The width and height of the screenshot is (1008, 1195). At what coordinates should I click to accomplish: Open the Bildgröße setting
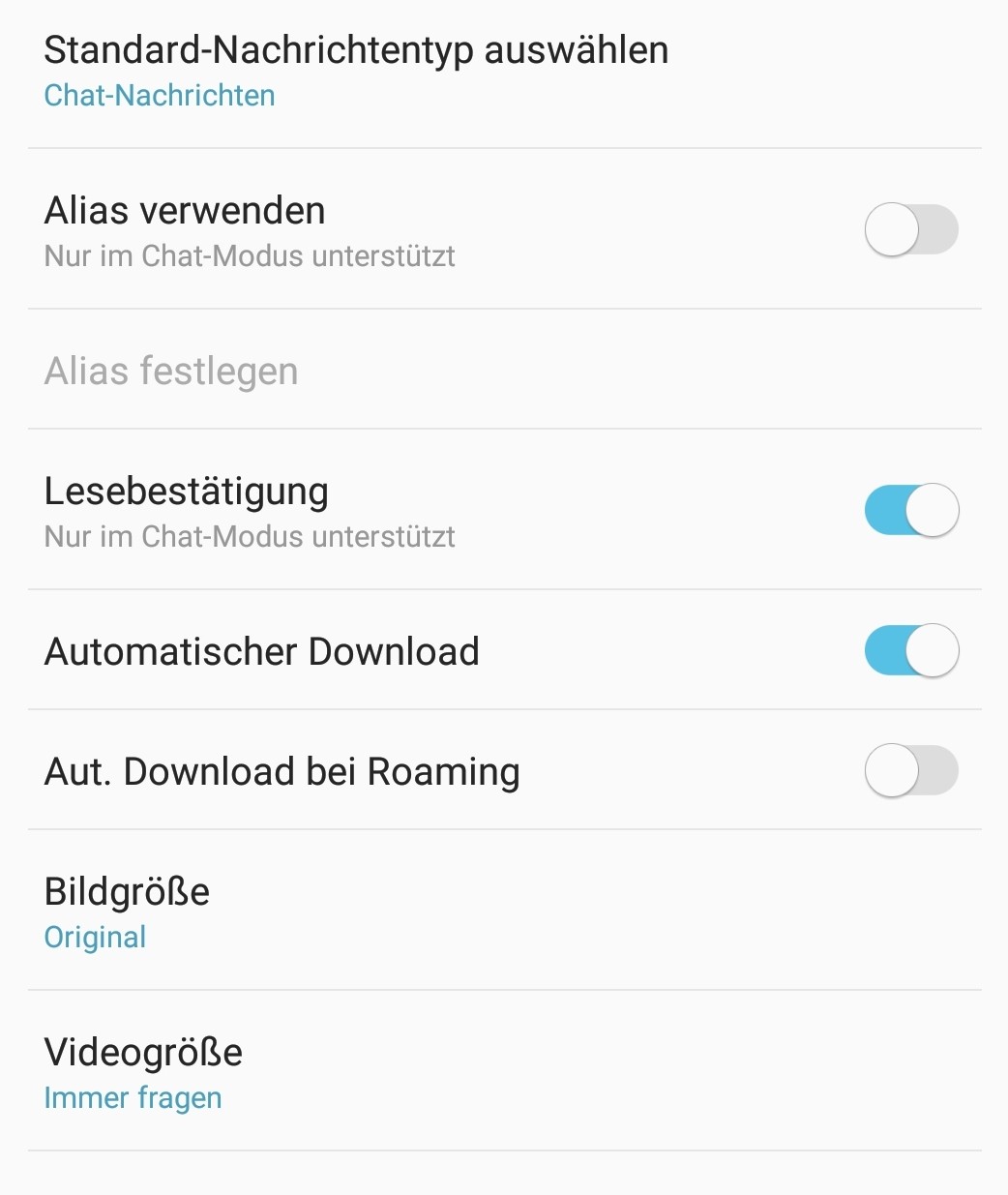128,911
